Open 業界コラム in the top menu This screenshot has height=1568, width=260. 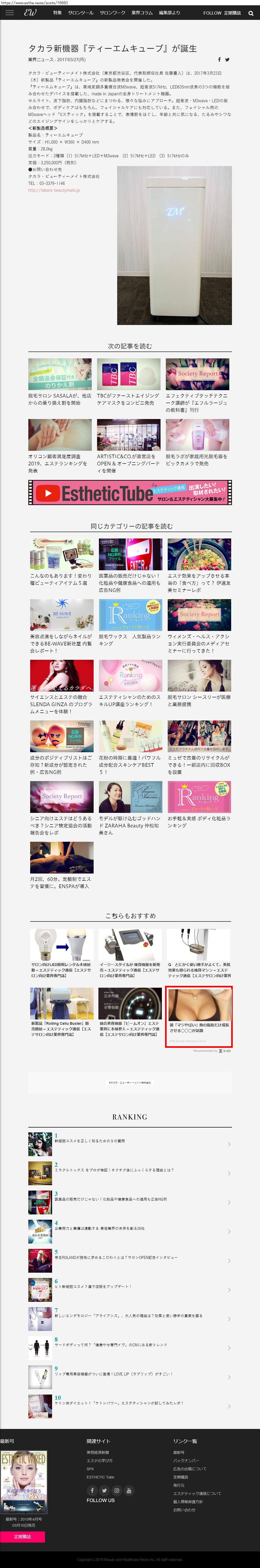click(142, 13)
